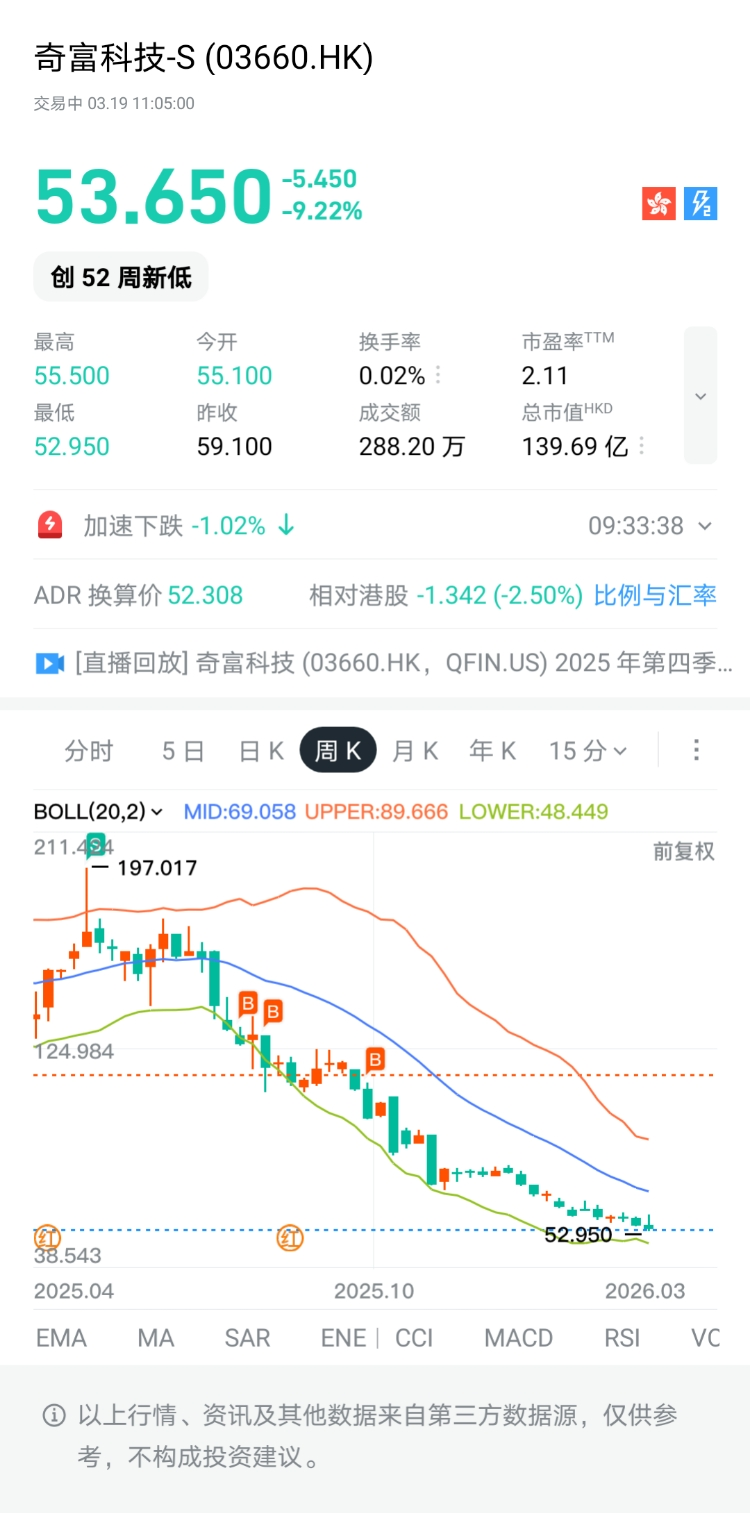Viewport: 750px width, 1513px height.
Task: Select the 5日 chart tab
Action: (183, 751)
